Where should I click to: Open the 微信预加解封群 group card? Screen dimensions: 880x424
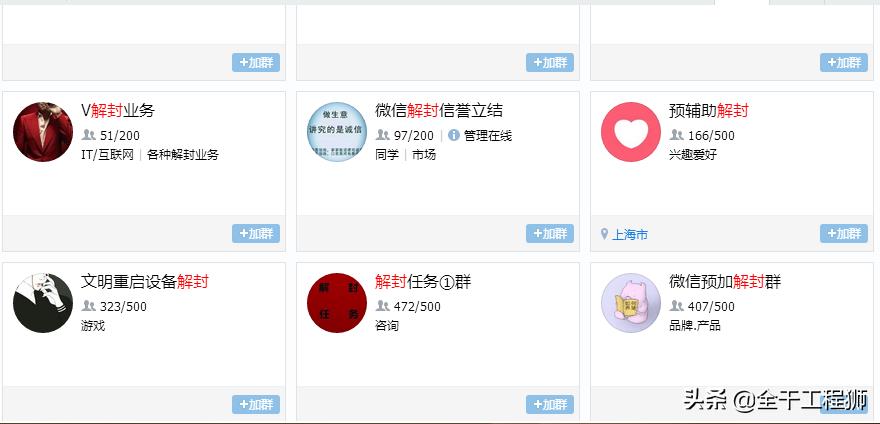(x=724, y=282)
